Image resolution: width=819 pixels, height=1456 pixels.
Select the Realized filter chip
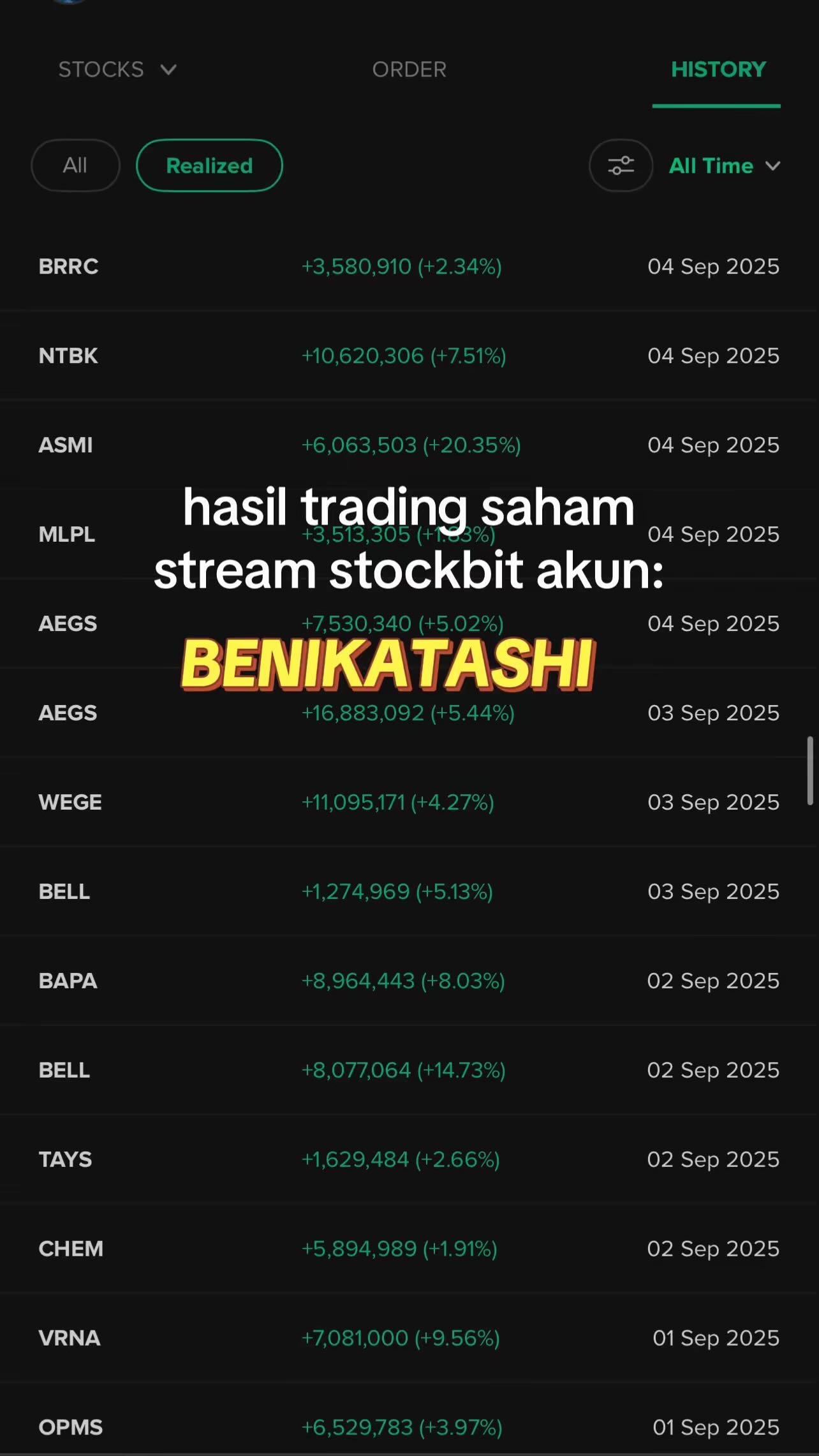click(x=209, y=166)
